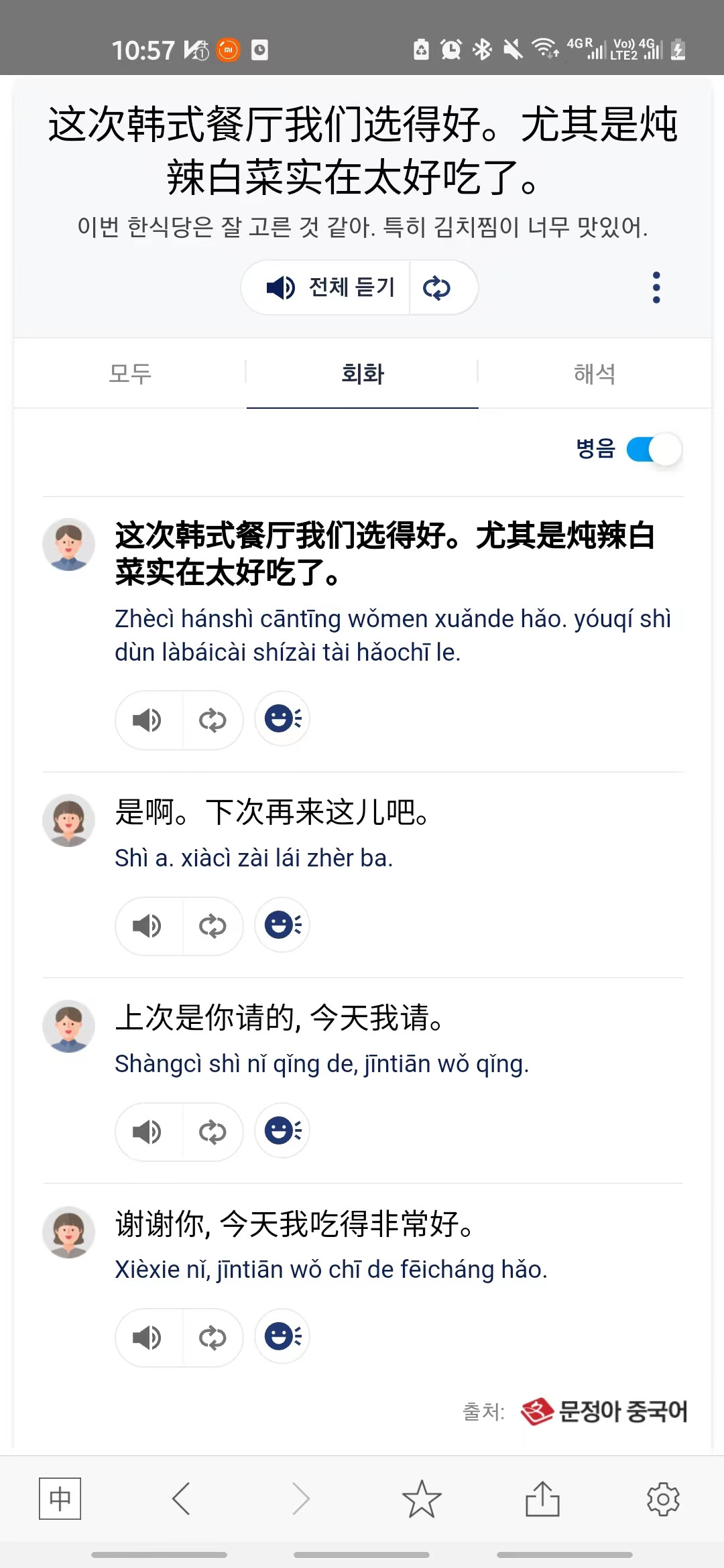Screen dimensions: 724x1568
Task: Tap the forward navigation arrow
Action: pyautogui.click(x=301, y=1499)
